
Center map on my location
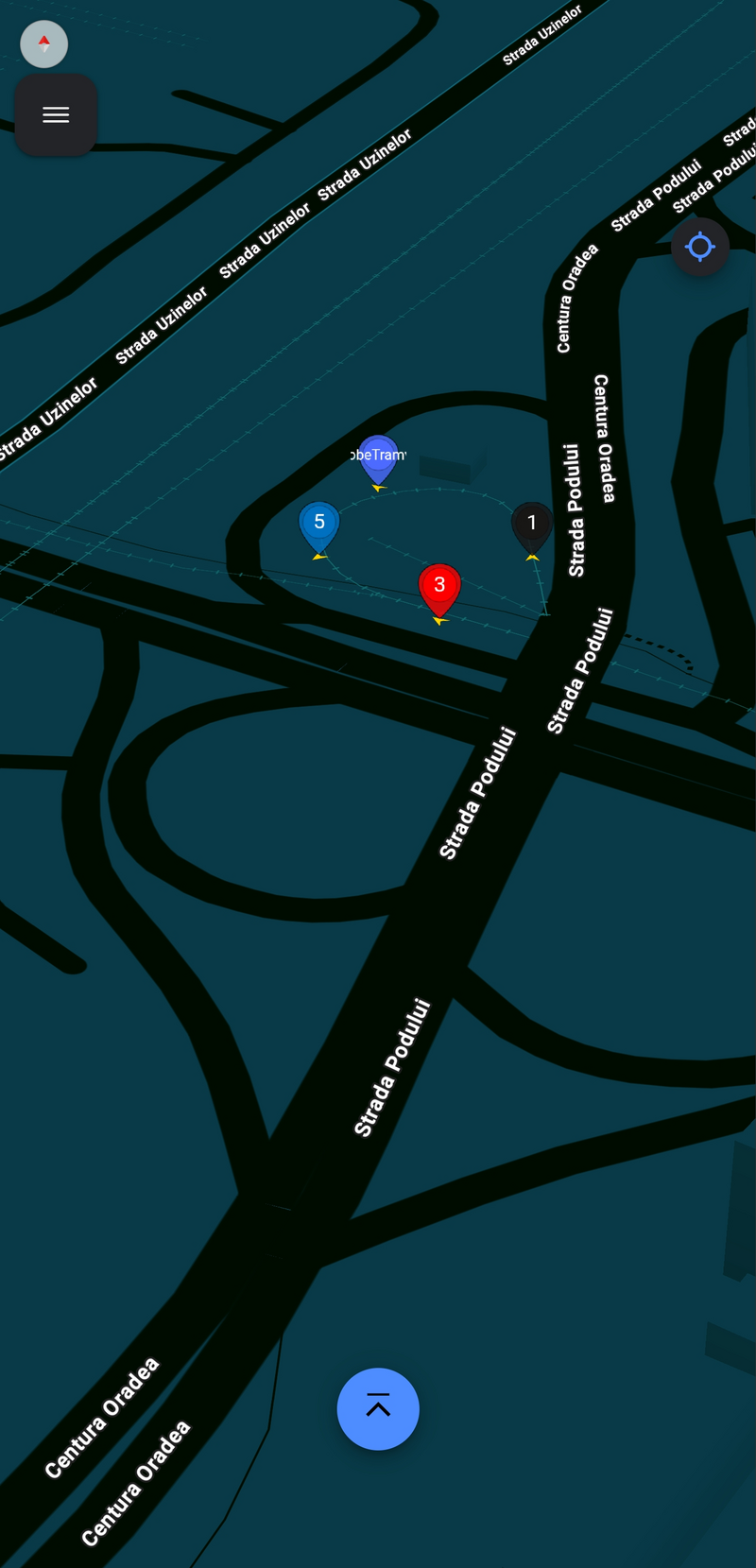coord(699,247)
